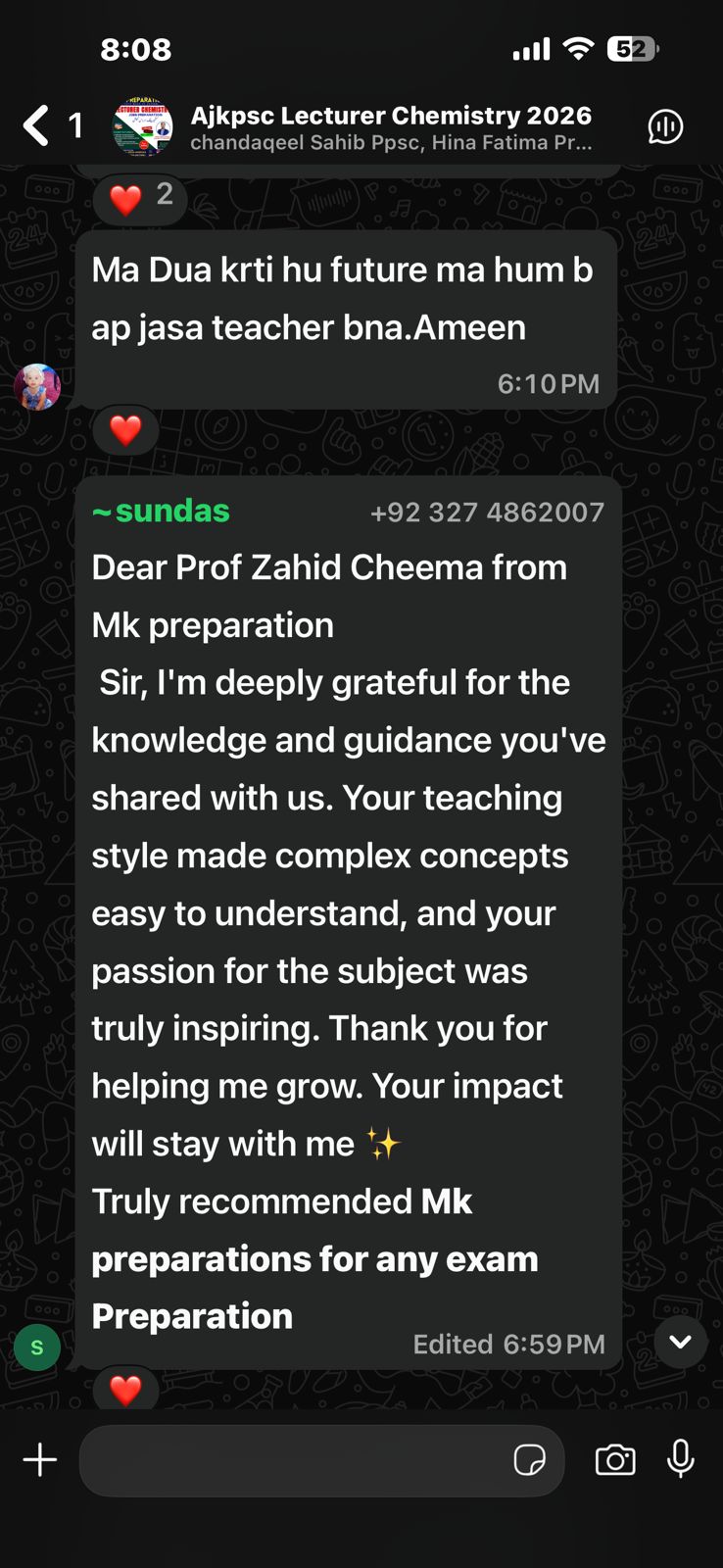This screenshot has height=1568, width=723.
Task: View sundas's profile via green name
Action: [x=163, y=512]
